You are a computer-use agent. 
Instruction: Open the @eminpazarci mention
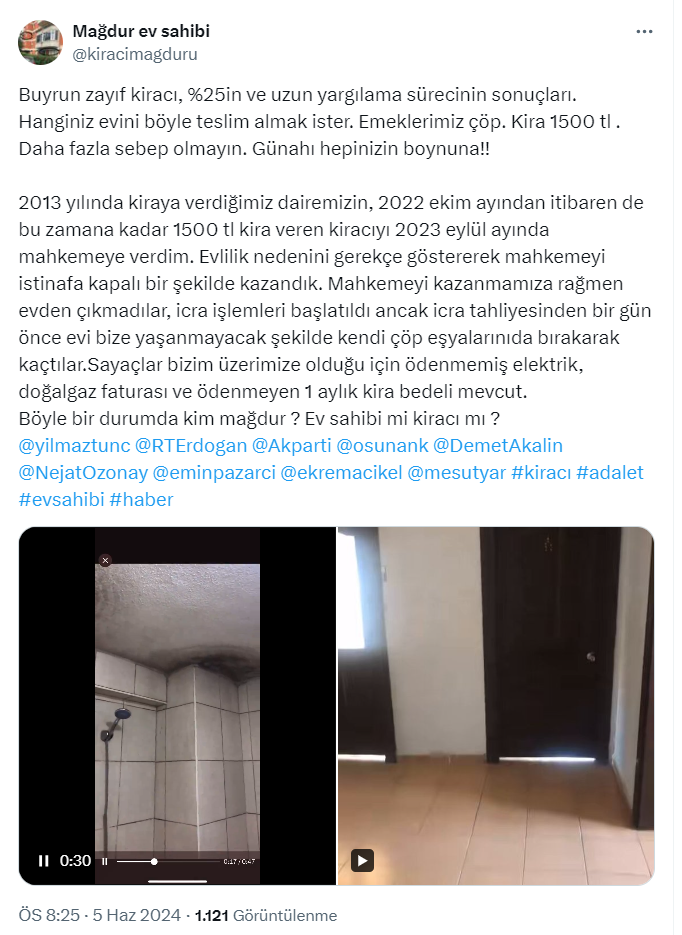click(214, 472)
